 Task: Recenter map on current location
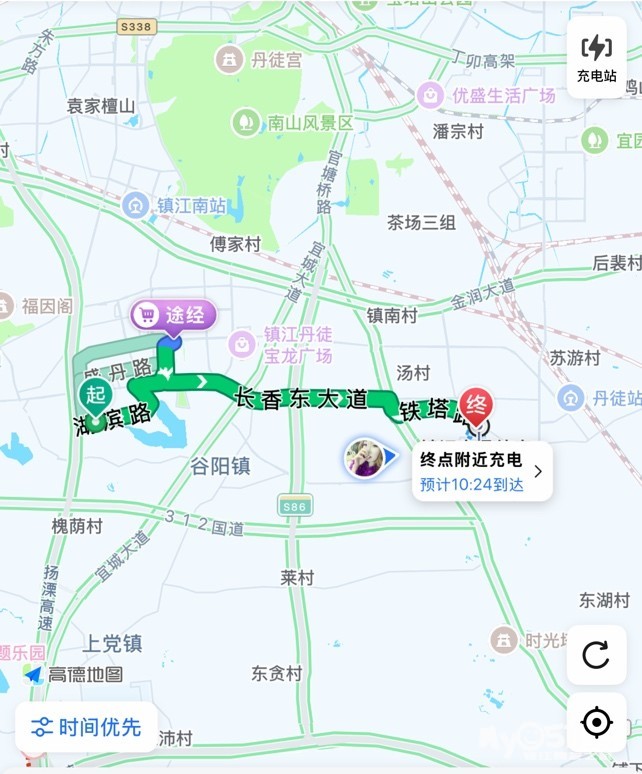click(596, 721)
